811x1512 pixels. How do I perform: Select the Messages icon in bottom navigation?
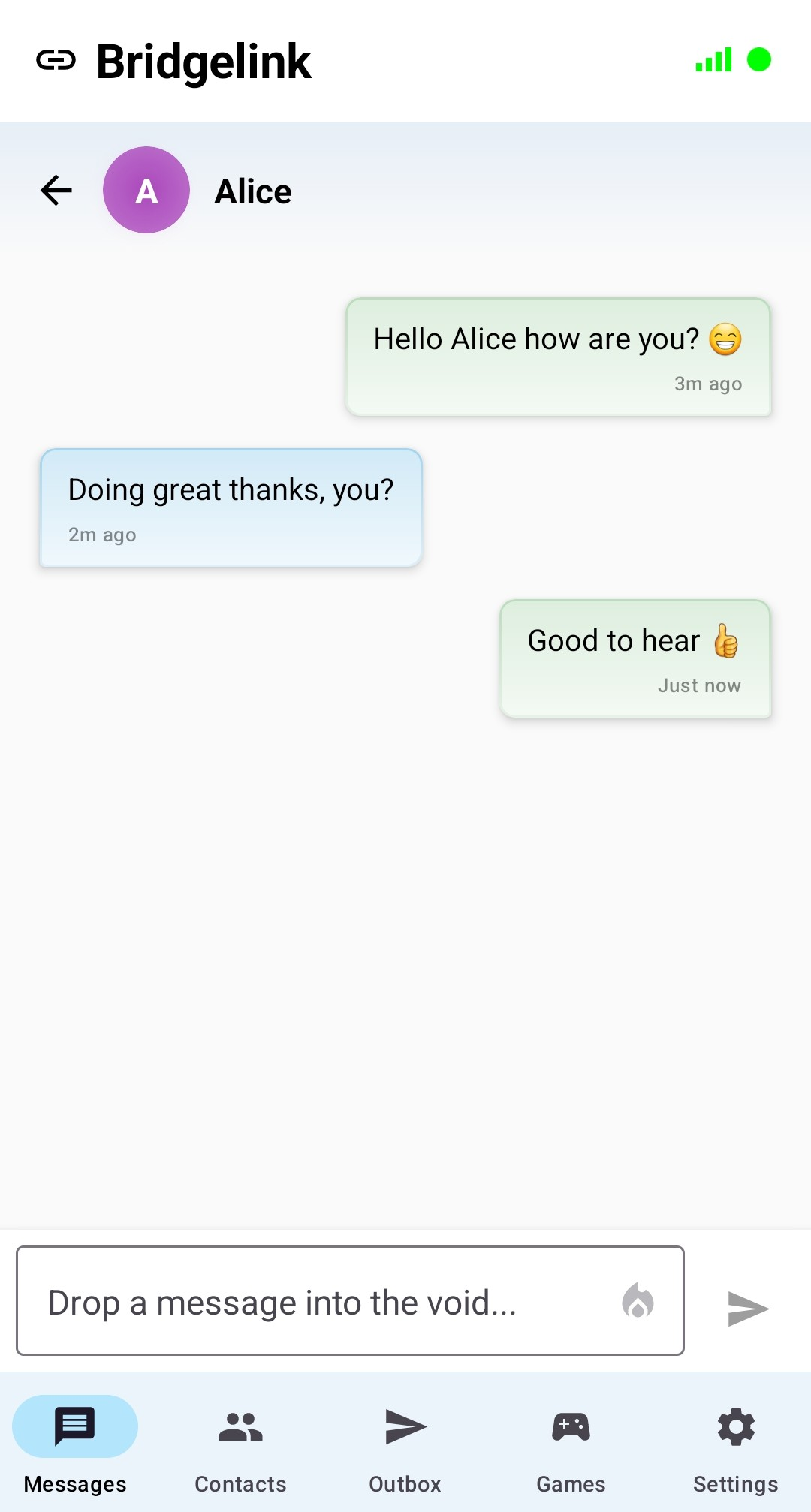(74, 1427)
